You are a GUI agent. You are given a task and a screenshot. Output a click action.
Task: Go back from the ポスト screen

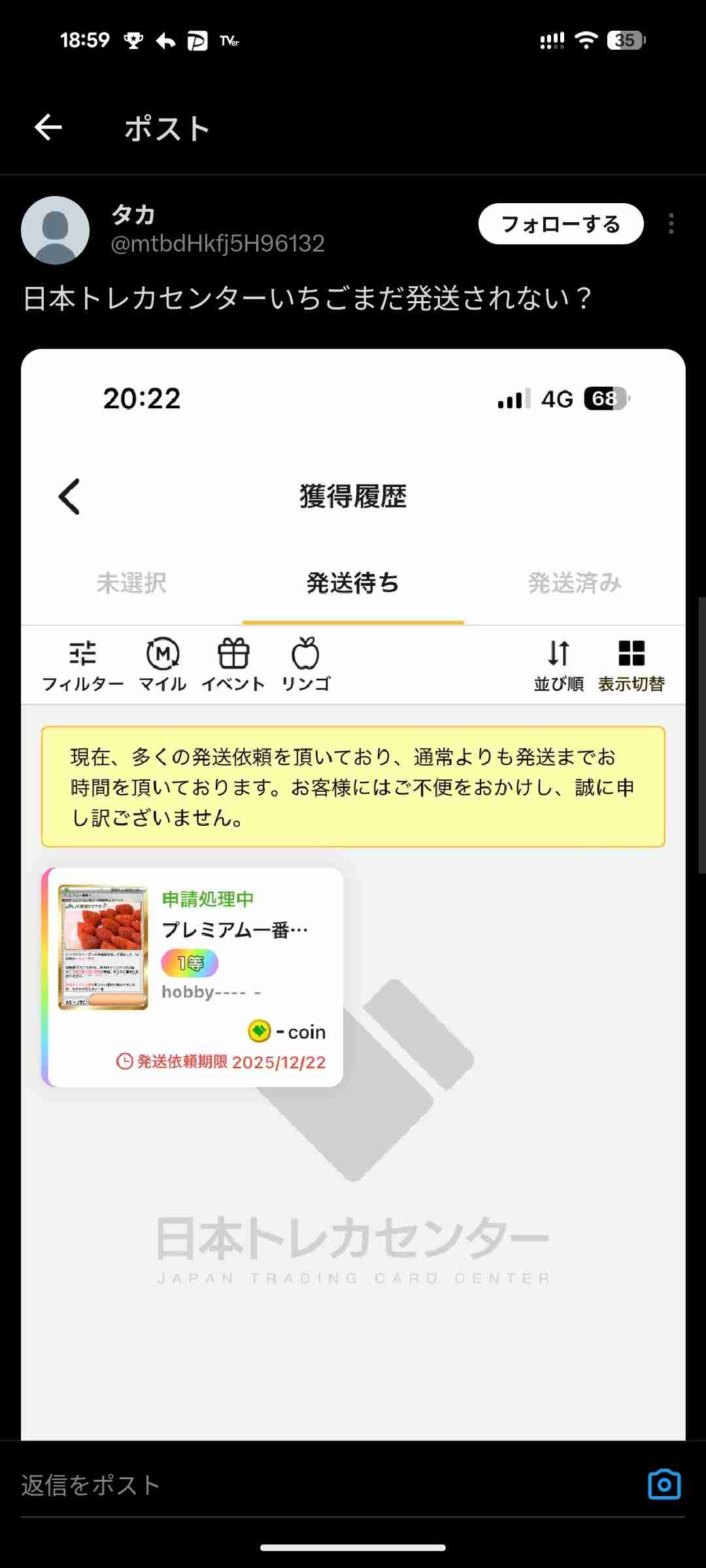[x=48, y=127]
